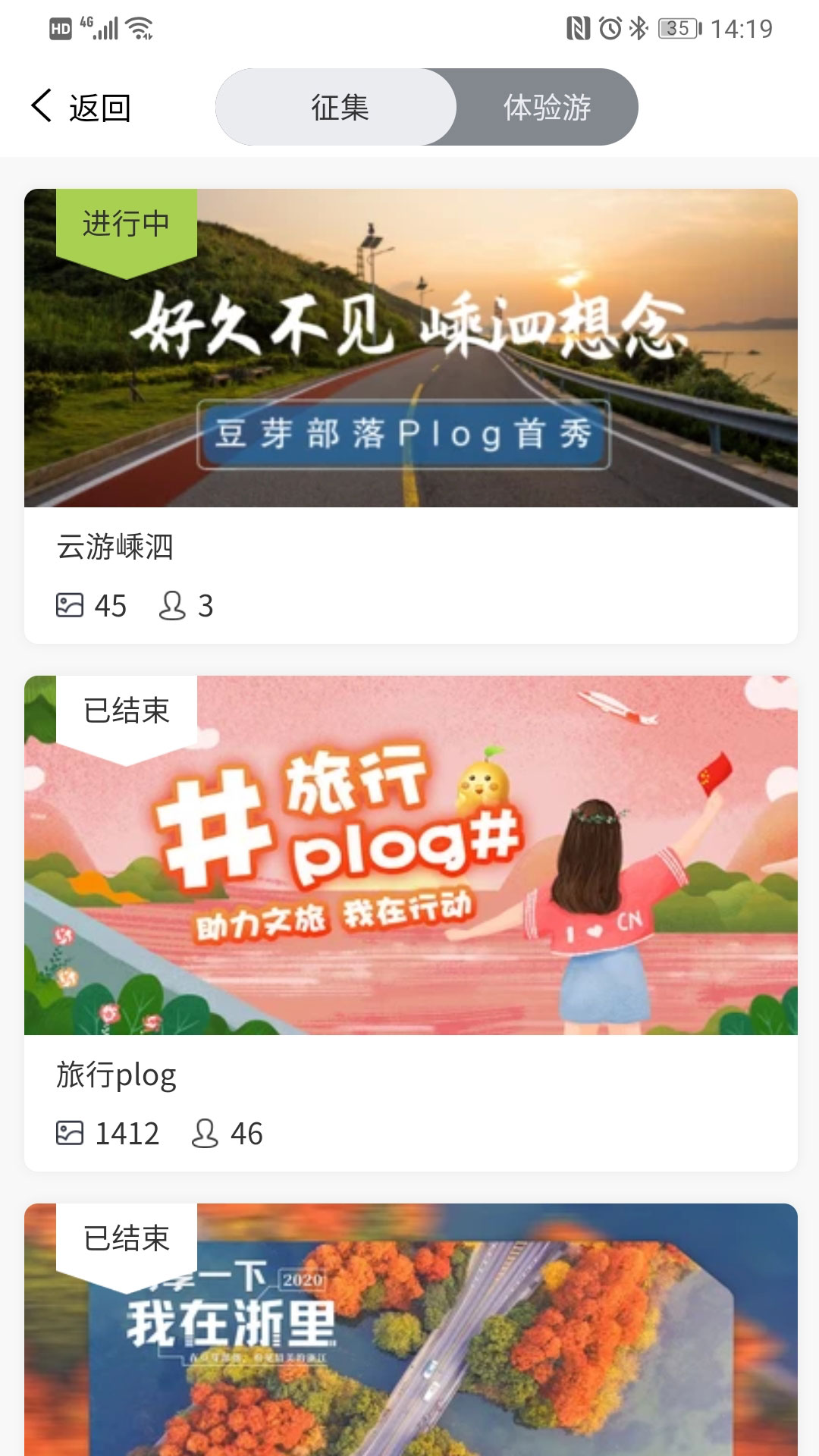Click the WiFi icon in the status bar

136,28
